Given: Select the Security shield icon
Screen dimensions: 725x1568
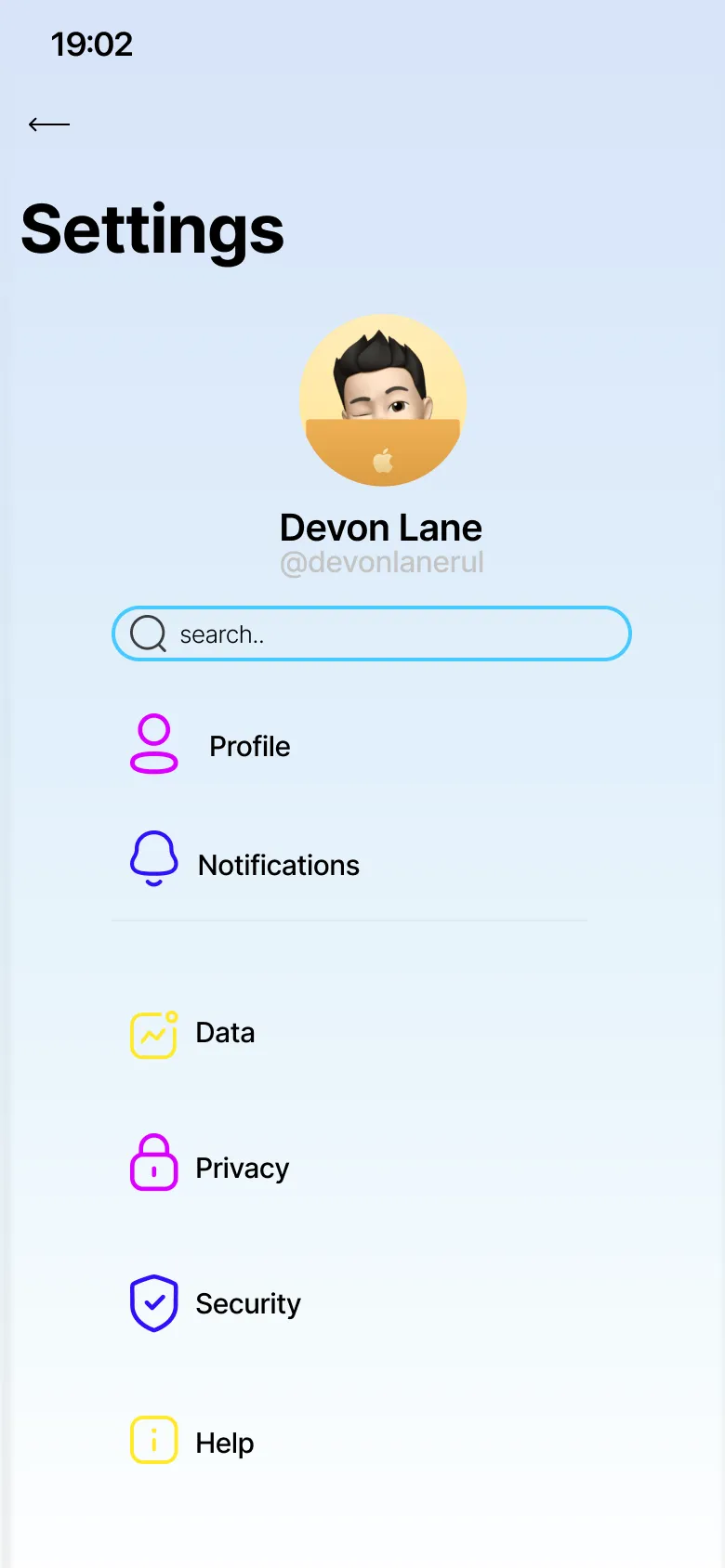Looking at the screenshot, I should click(x=153, y=1302).
